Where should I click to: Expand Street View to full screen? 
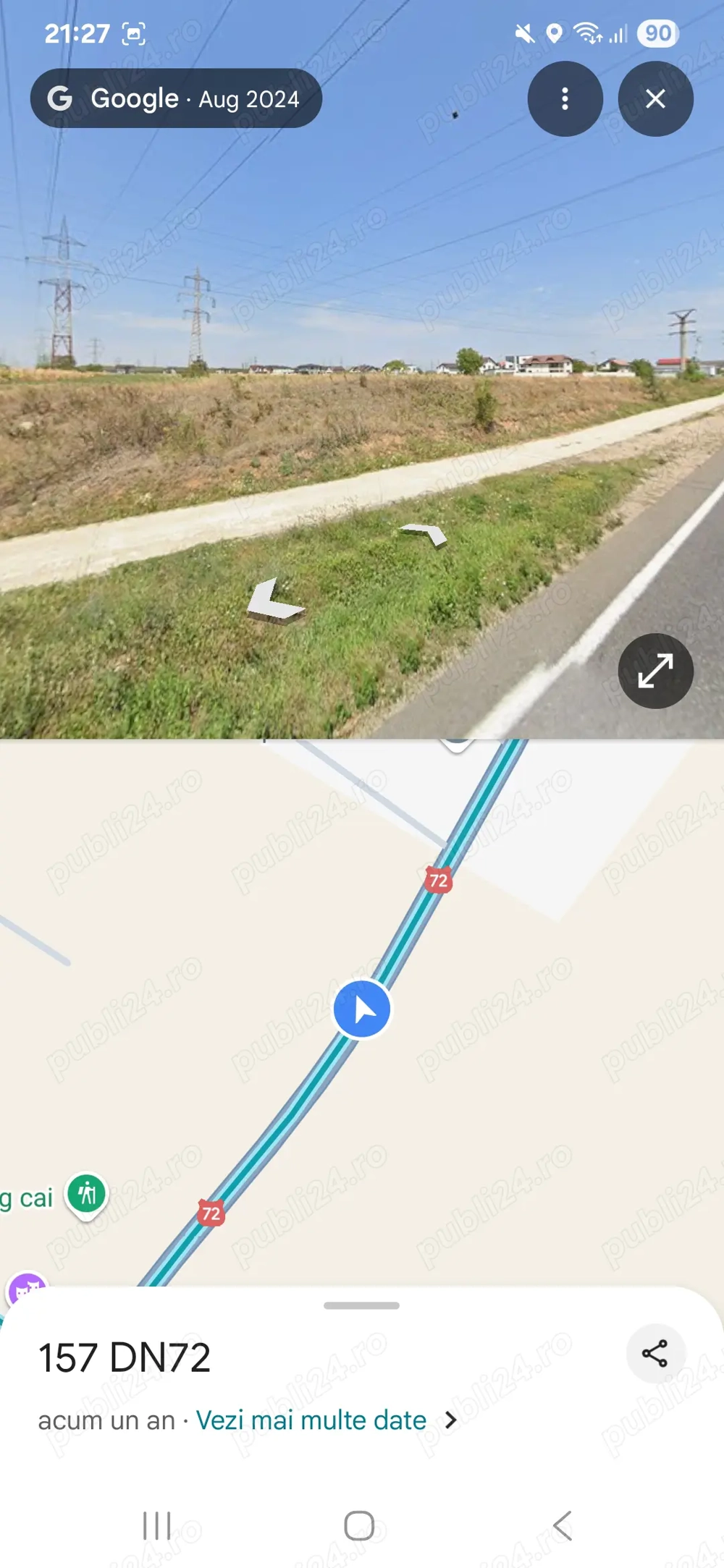(x=655, y=671)
